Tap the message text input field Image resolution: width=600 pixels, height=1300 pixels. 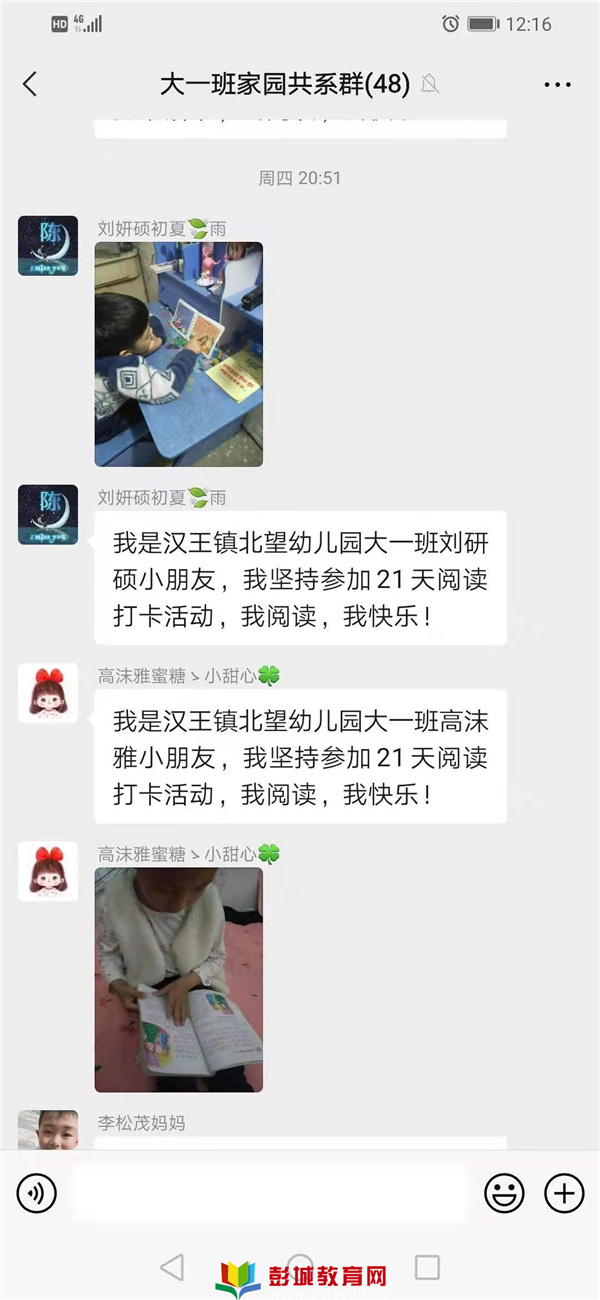point(270,1192)
